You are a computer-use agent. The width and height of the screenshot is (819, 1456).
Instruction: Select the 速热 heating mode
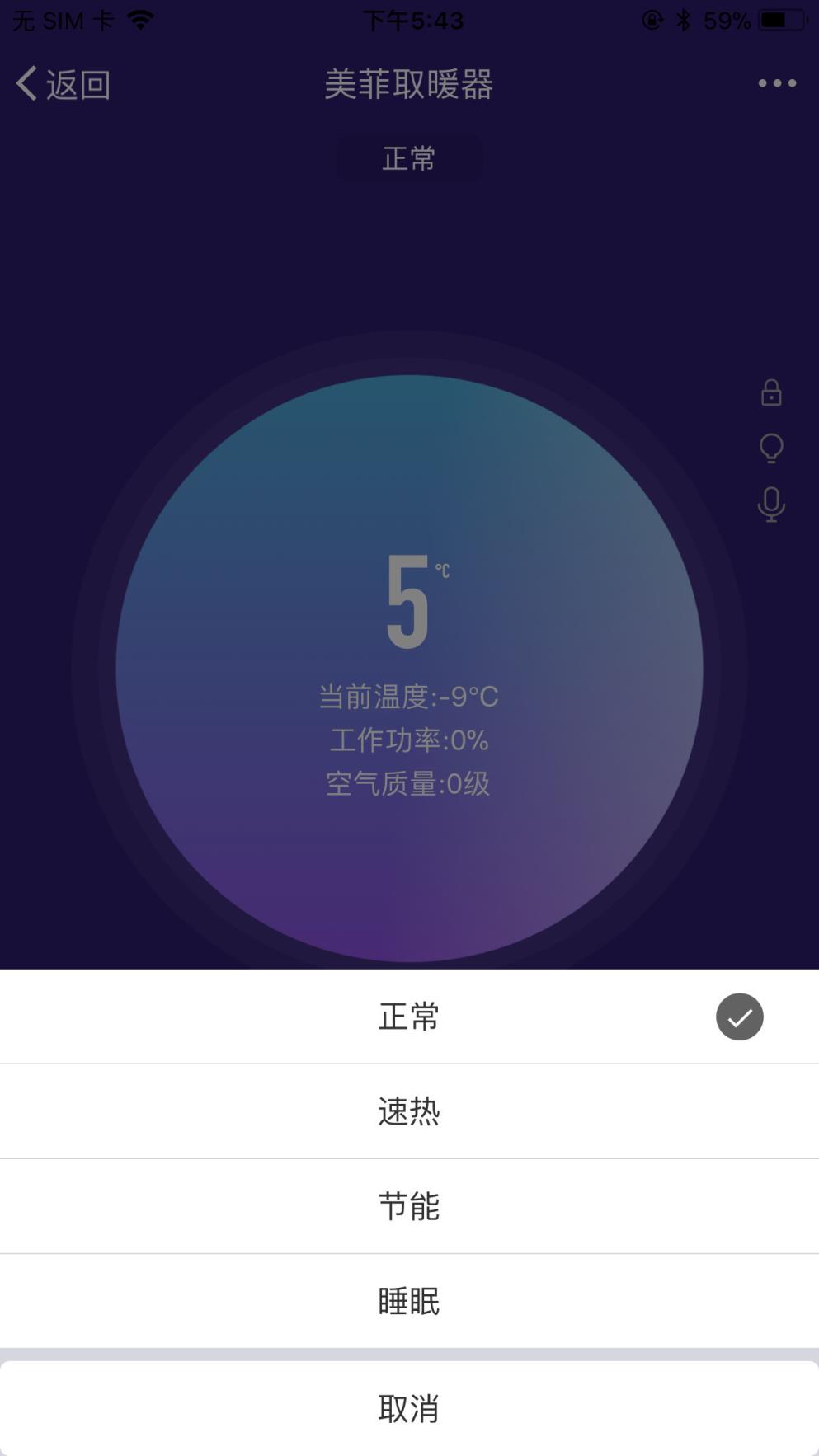[x=409, y=1111]
